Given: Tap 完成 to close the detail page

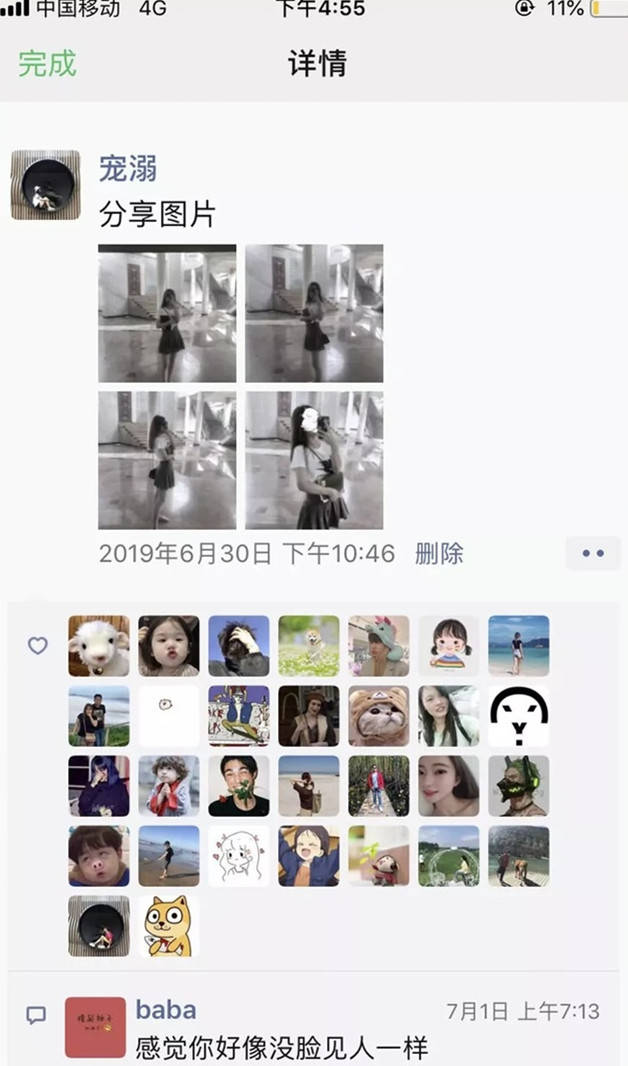Looking at the screenshot, I should point(48,64).
